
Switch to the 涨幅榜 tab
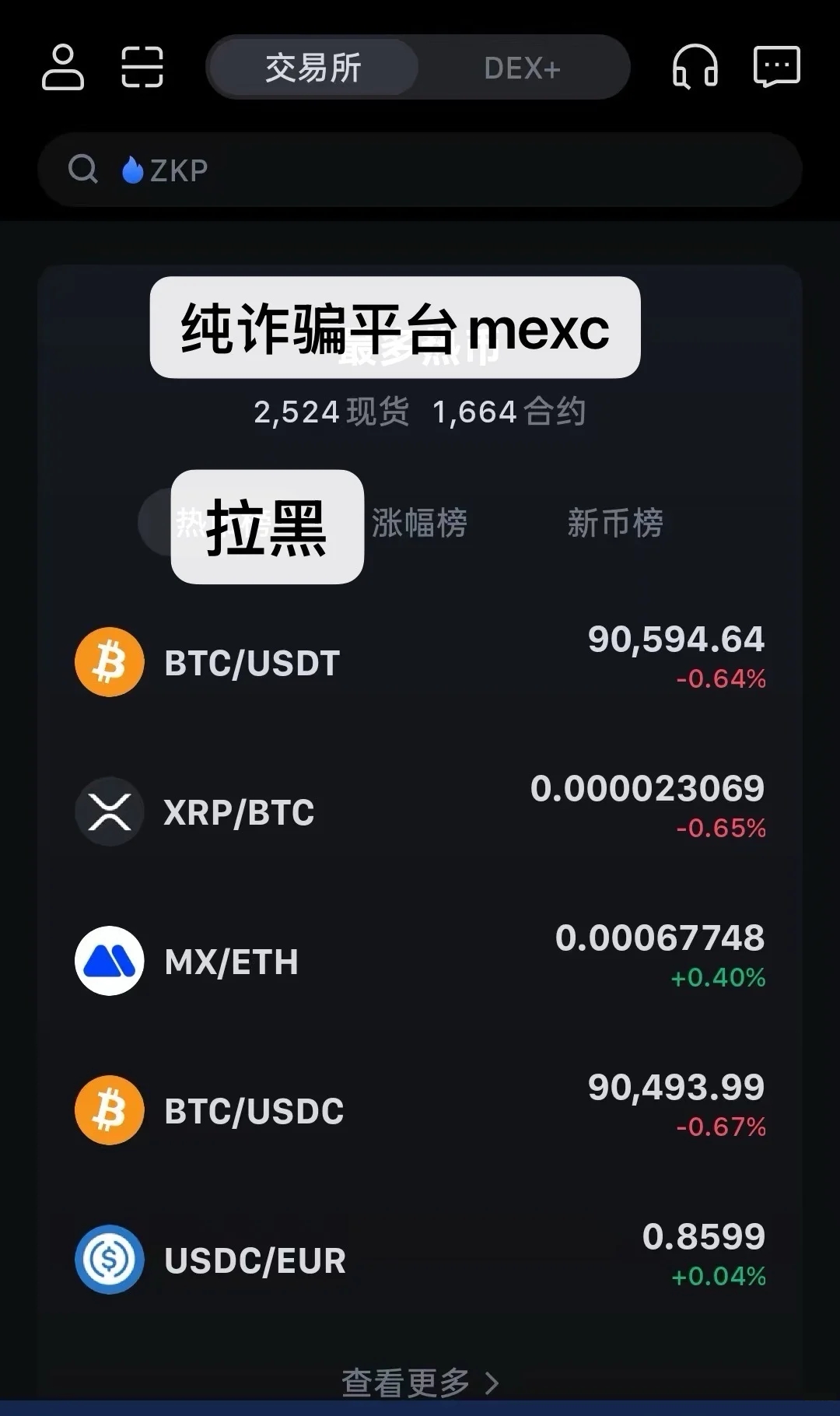click(419, 523)
